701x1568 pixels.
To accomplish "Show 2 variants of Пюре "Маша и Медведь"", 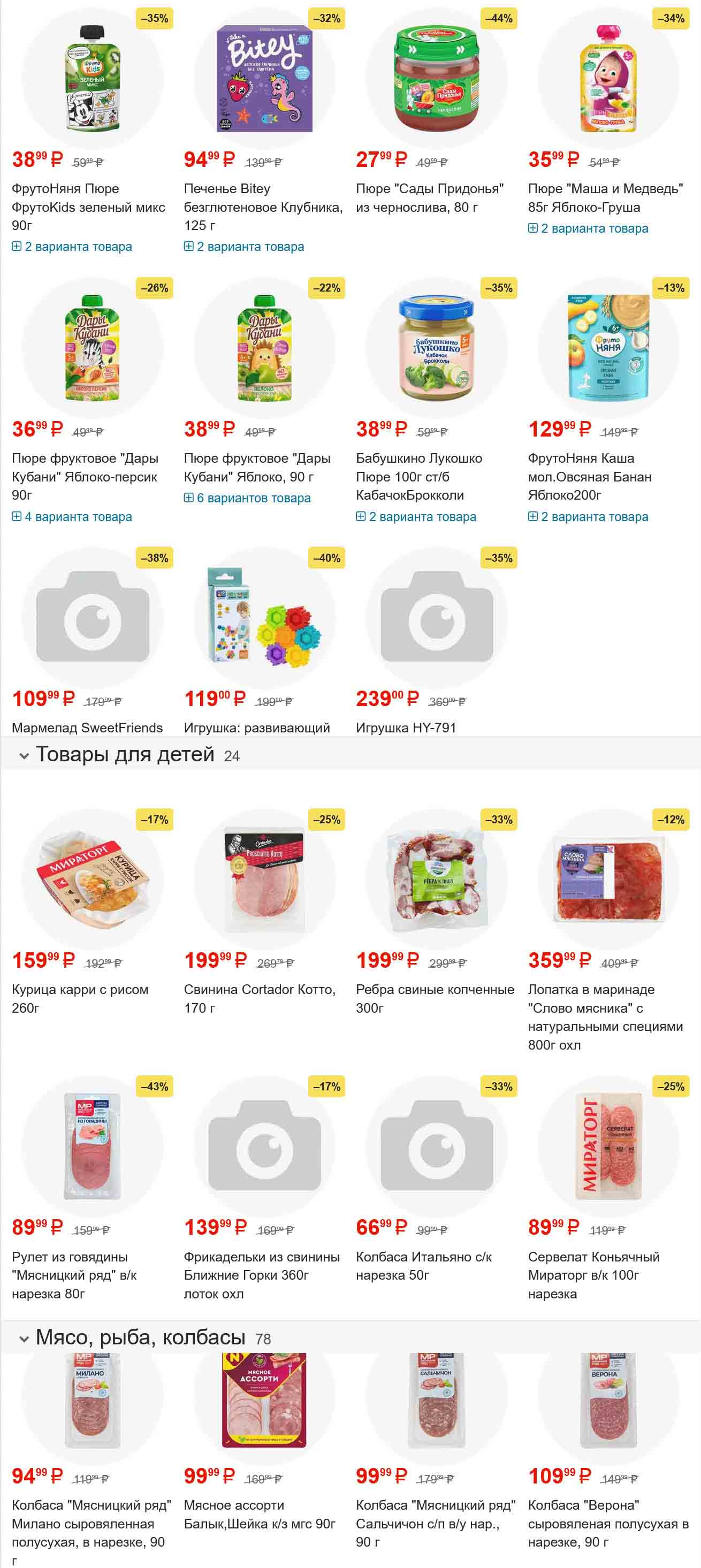I will click(x=588, y=229).
